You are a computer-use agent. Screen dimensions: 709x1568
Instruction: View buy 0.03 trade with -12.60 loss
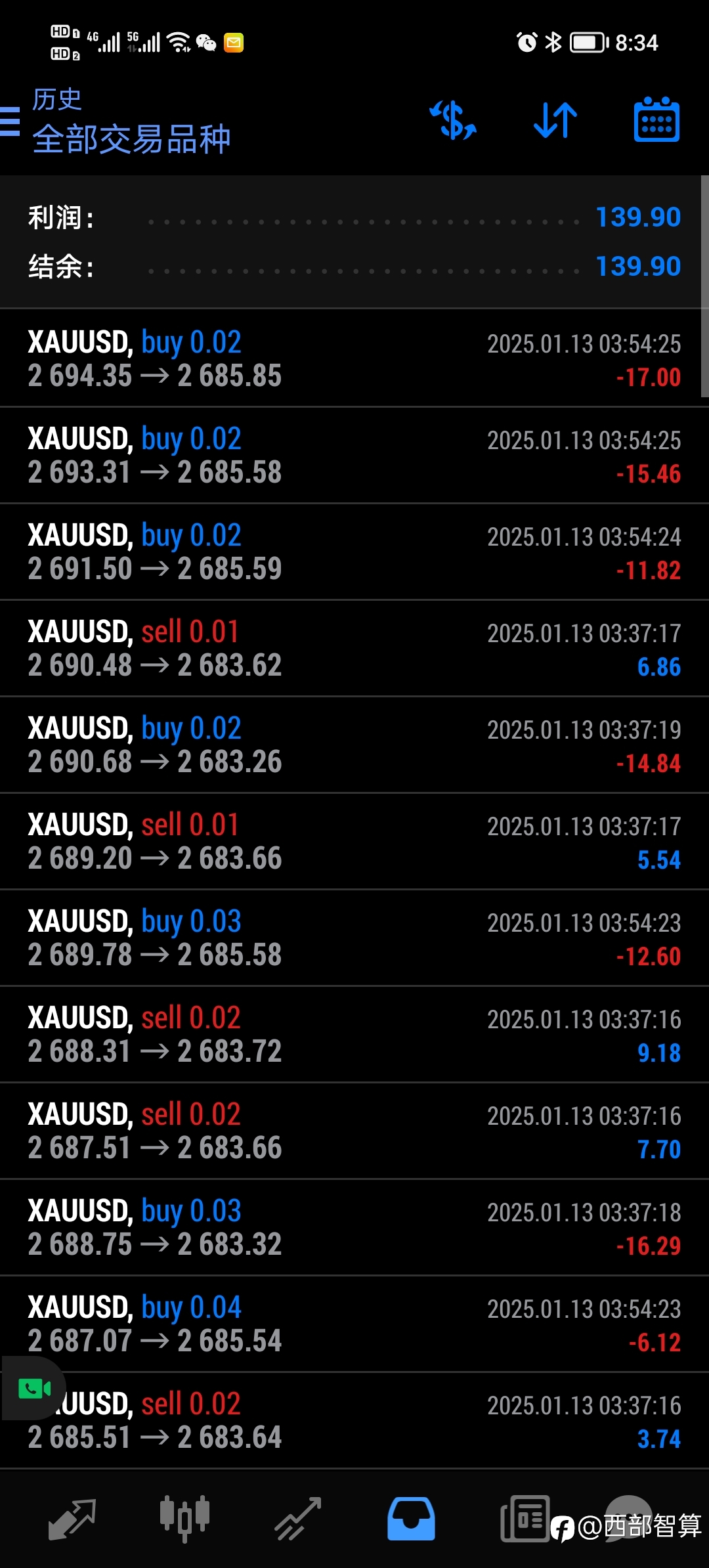point(354,938)
